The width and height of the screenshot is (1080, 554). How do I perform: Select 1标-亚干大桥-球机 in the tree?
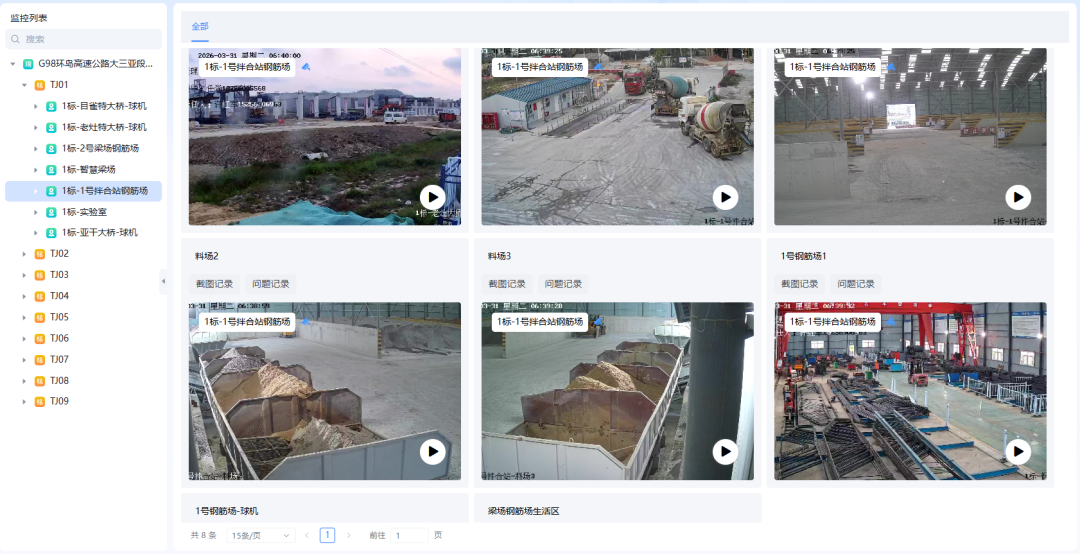pyautogui.click(x=100, y=233)
